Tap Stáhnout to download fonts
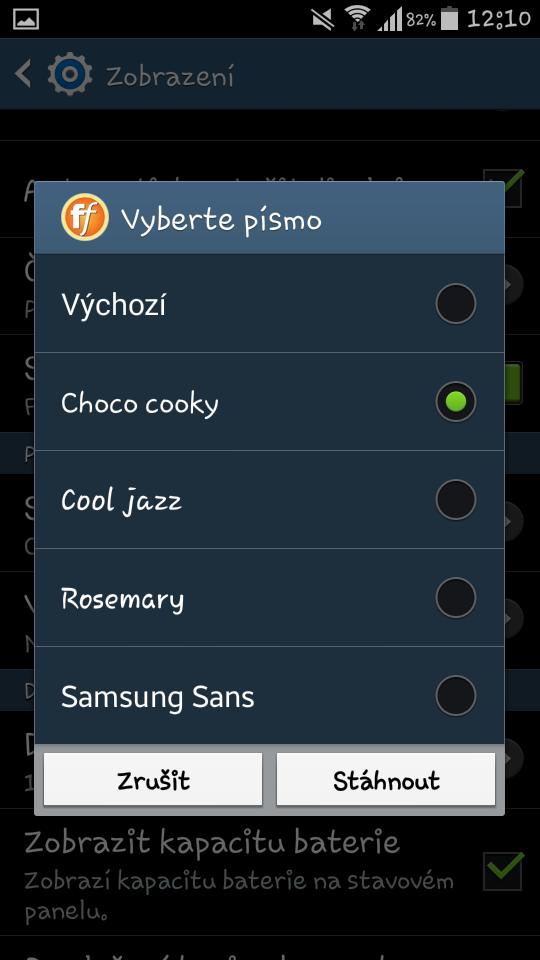The image size is (540, 960). tap(386, 779)
